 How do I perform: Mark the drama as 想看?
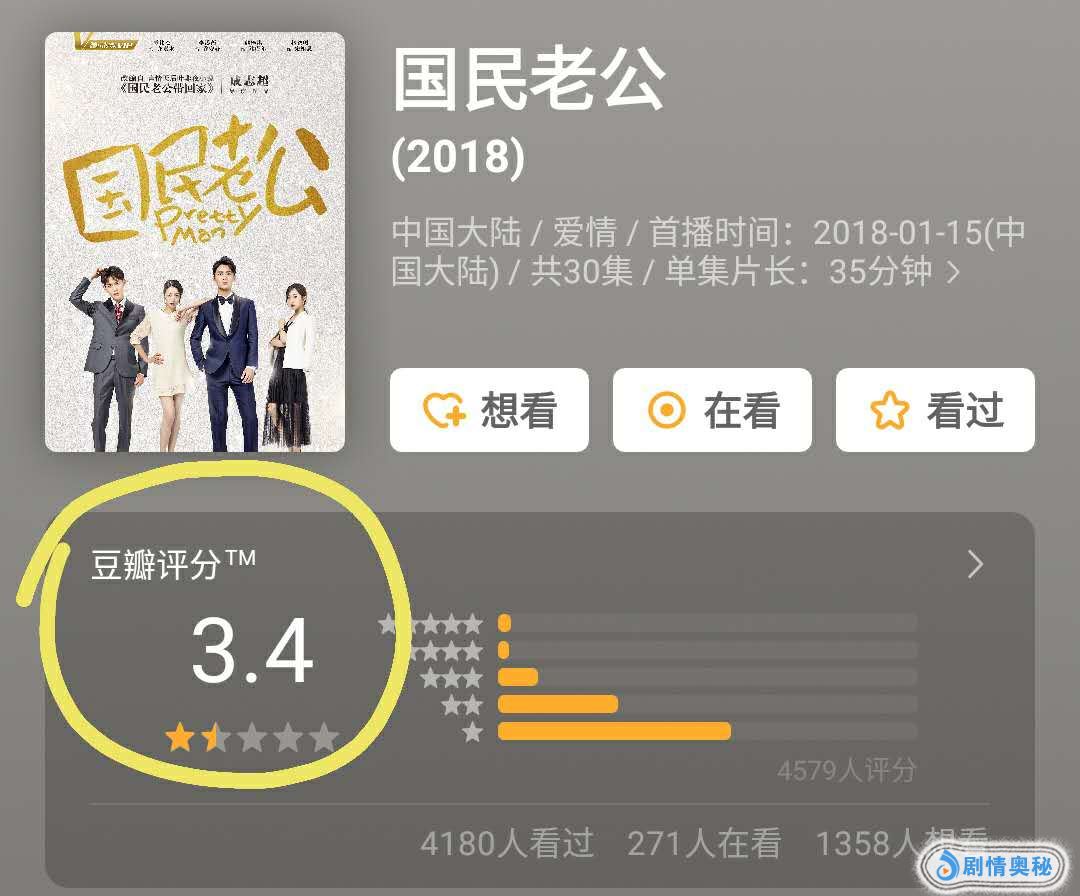[489, 410]
